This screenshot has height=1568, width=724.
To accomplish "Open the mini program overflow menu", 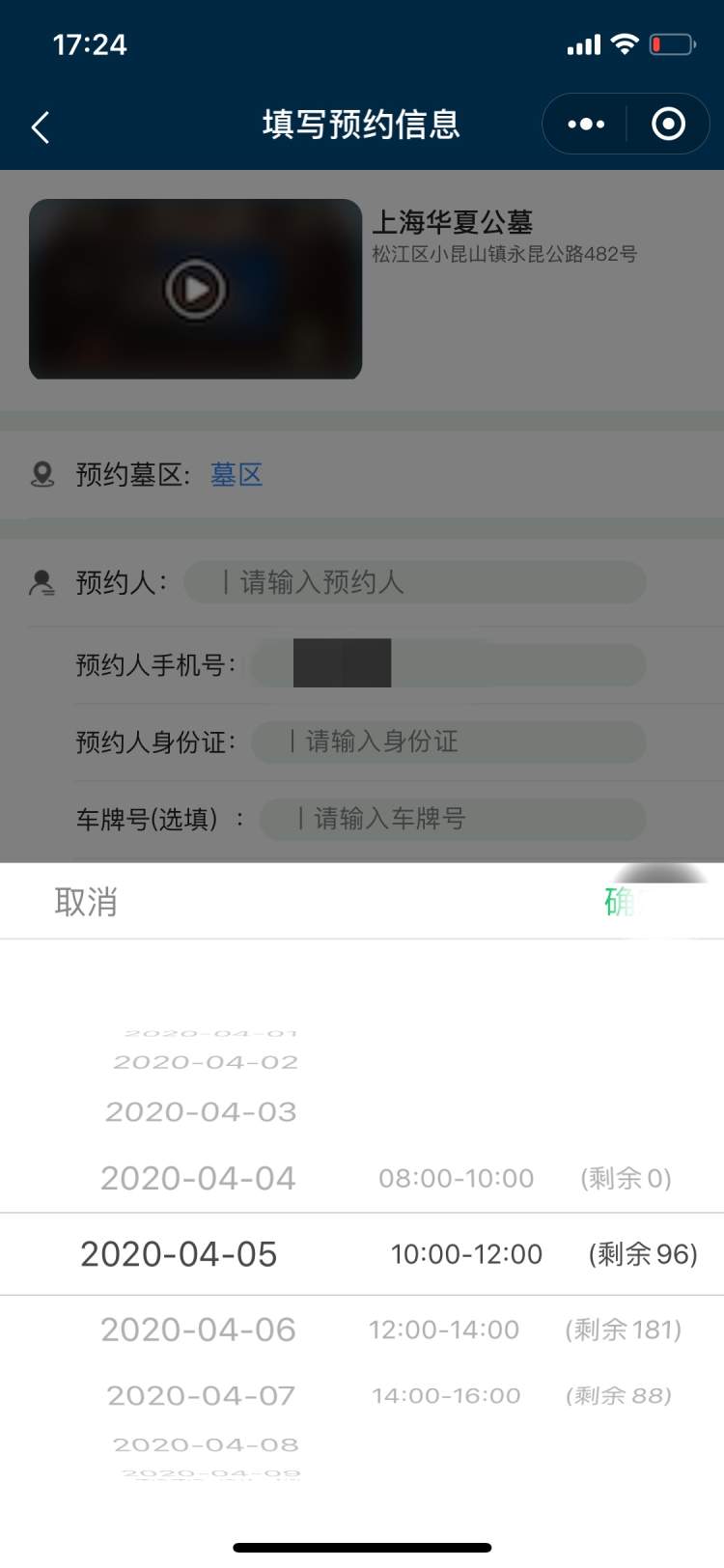I will [x=585, y=125].
